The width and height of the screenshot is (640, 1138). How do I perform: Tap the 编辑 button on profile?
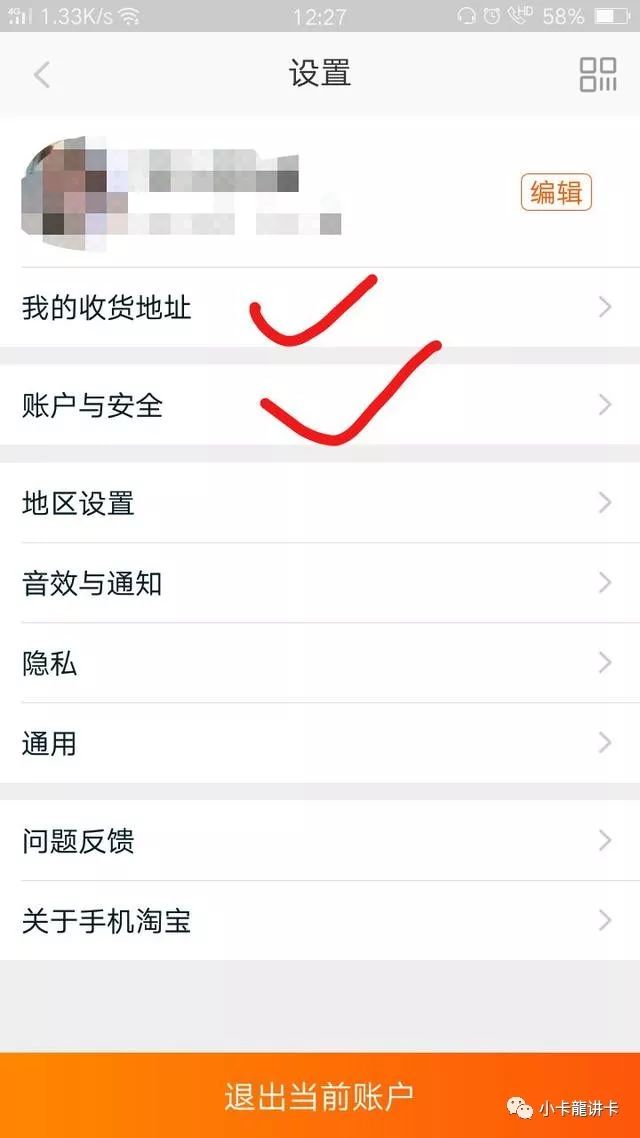[556, 192]
